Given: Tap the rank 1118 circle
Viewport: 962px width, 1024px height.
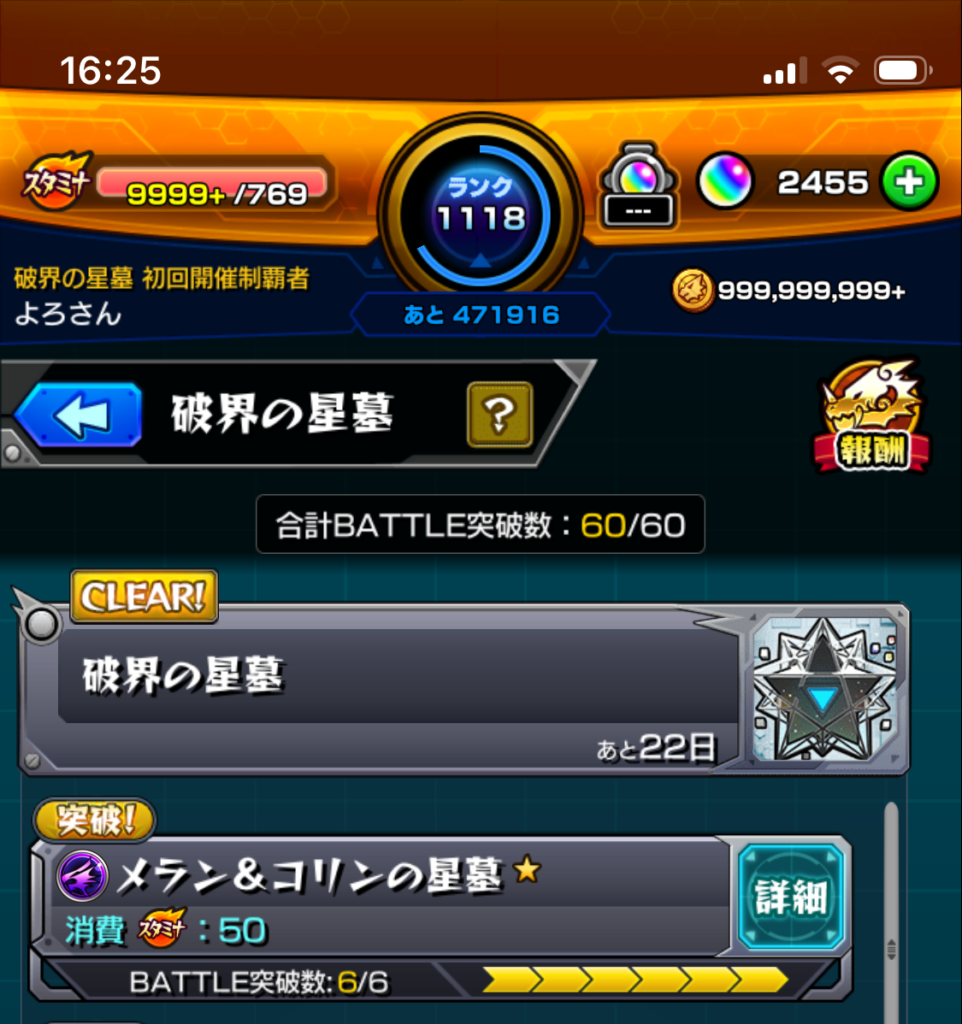Looking at the screenshot, I should click(x=481, y=212).
